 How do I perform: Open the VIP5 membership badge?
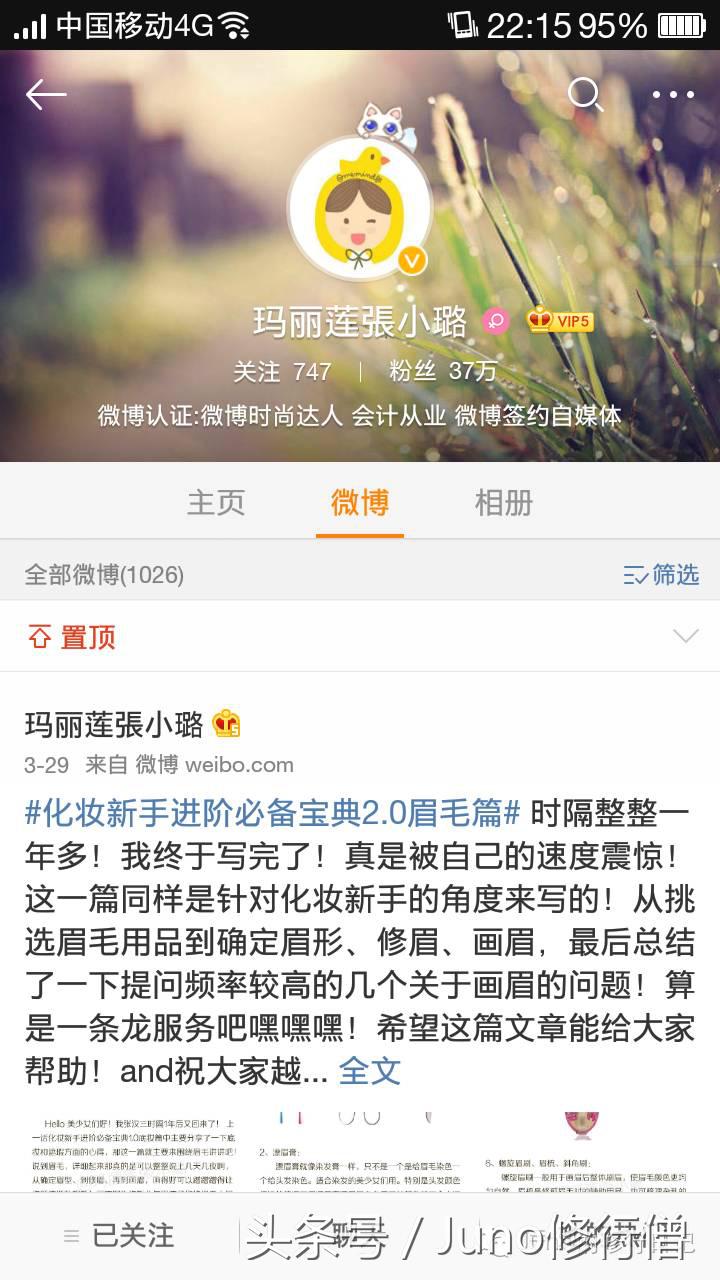(561, 321)
